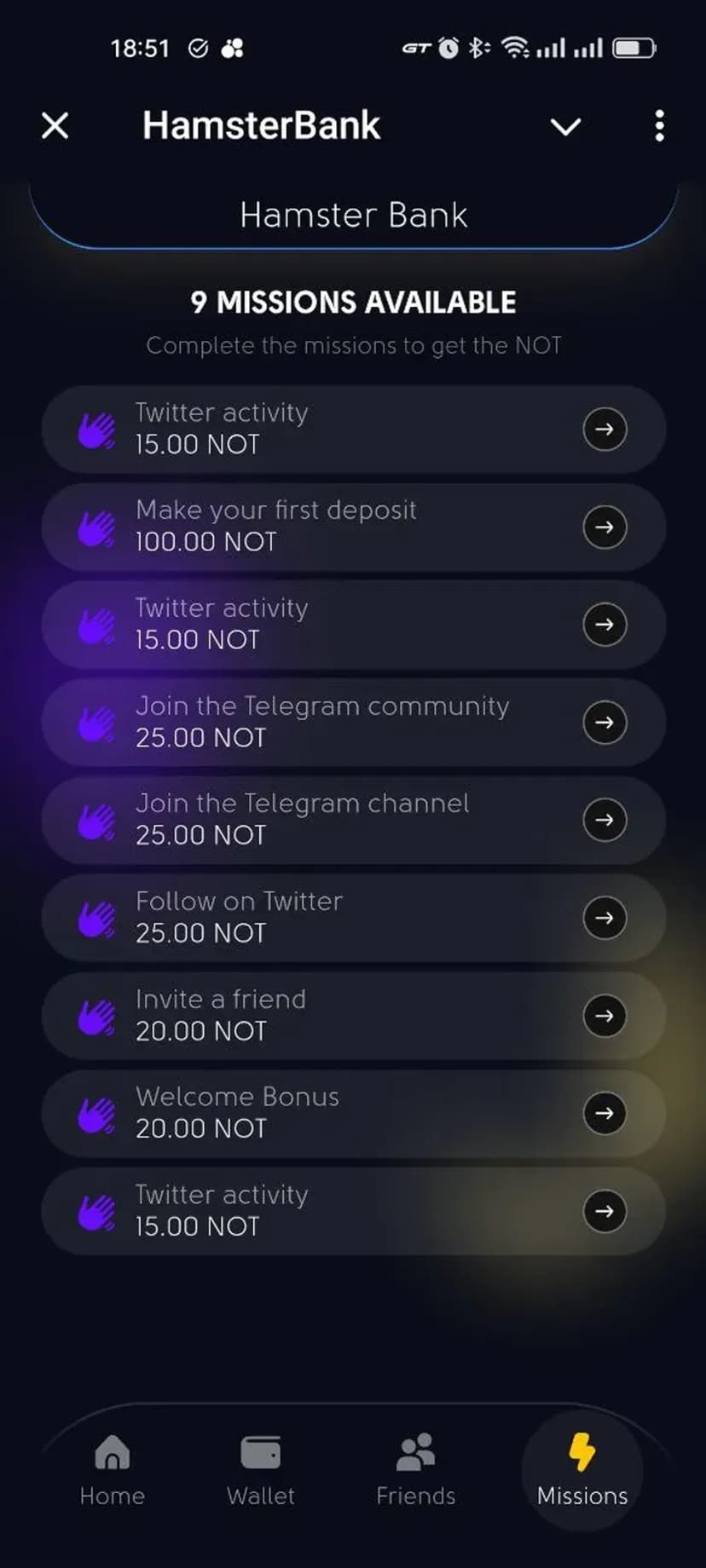Open the Invite a friend mission
Image resolution: width=706 pixels, height=1568 pixels.
pyautogui.click(x=605, y=1016)
